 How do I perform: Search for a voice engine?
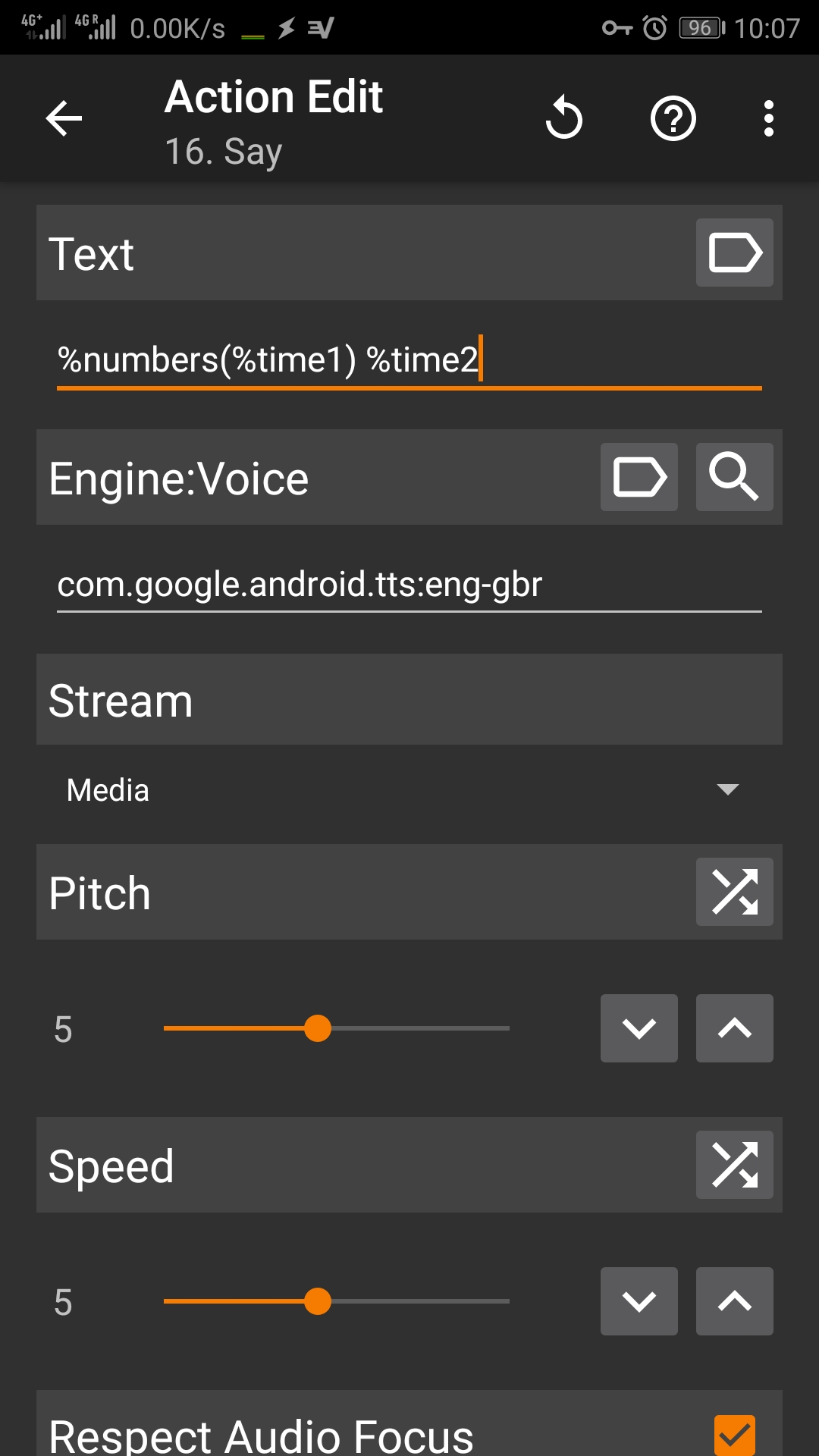point(734,477)
